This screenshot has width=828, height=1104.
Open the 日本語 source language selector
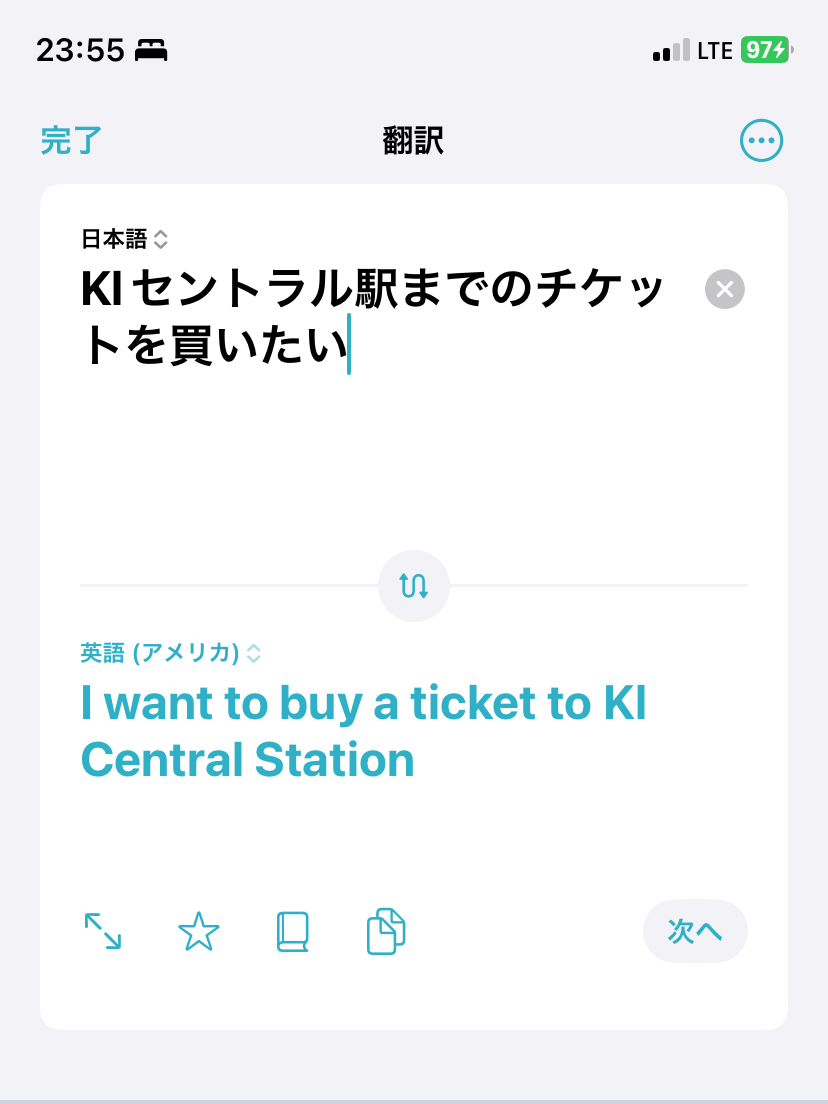click(113, 239)
